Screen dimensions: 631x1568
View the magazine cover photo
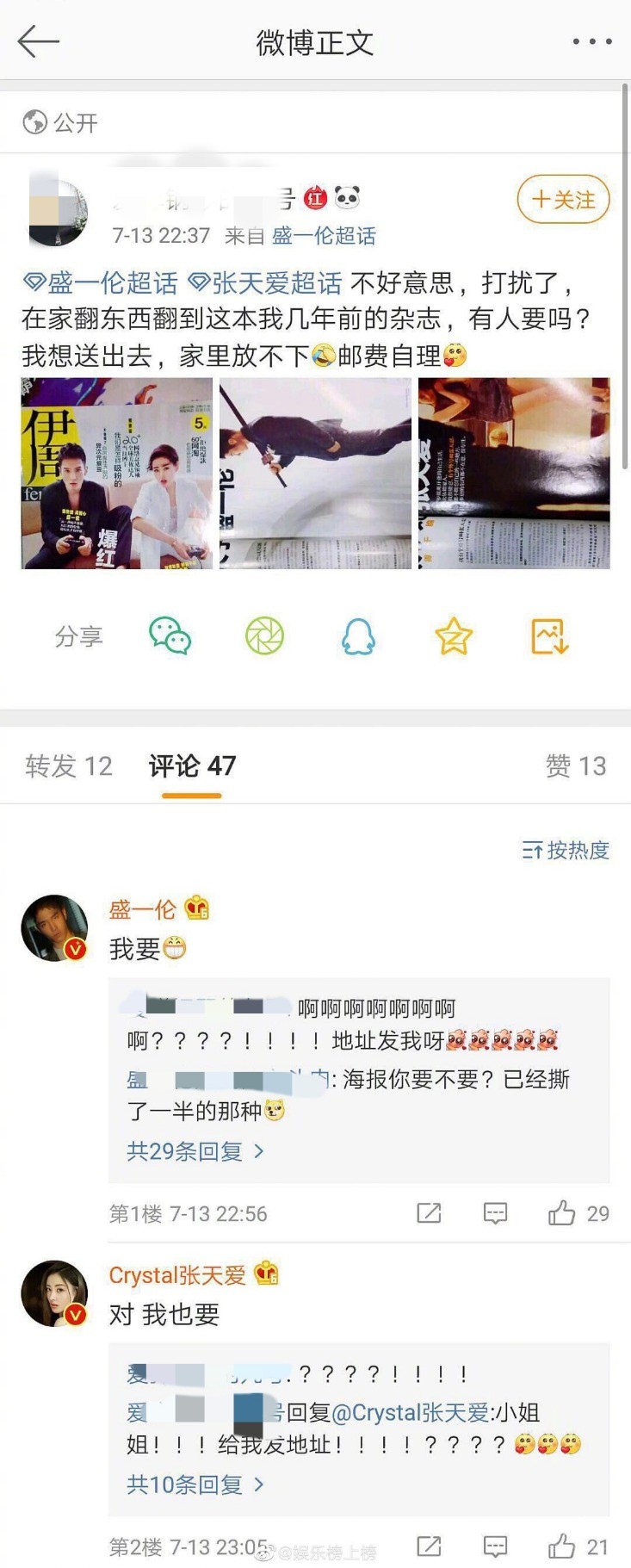[x=117, y=474]
